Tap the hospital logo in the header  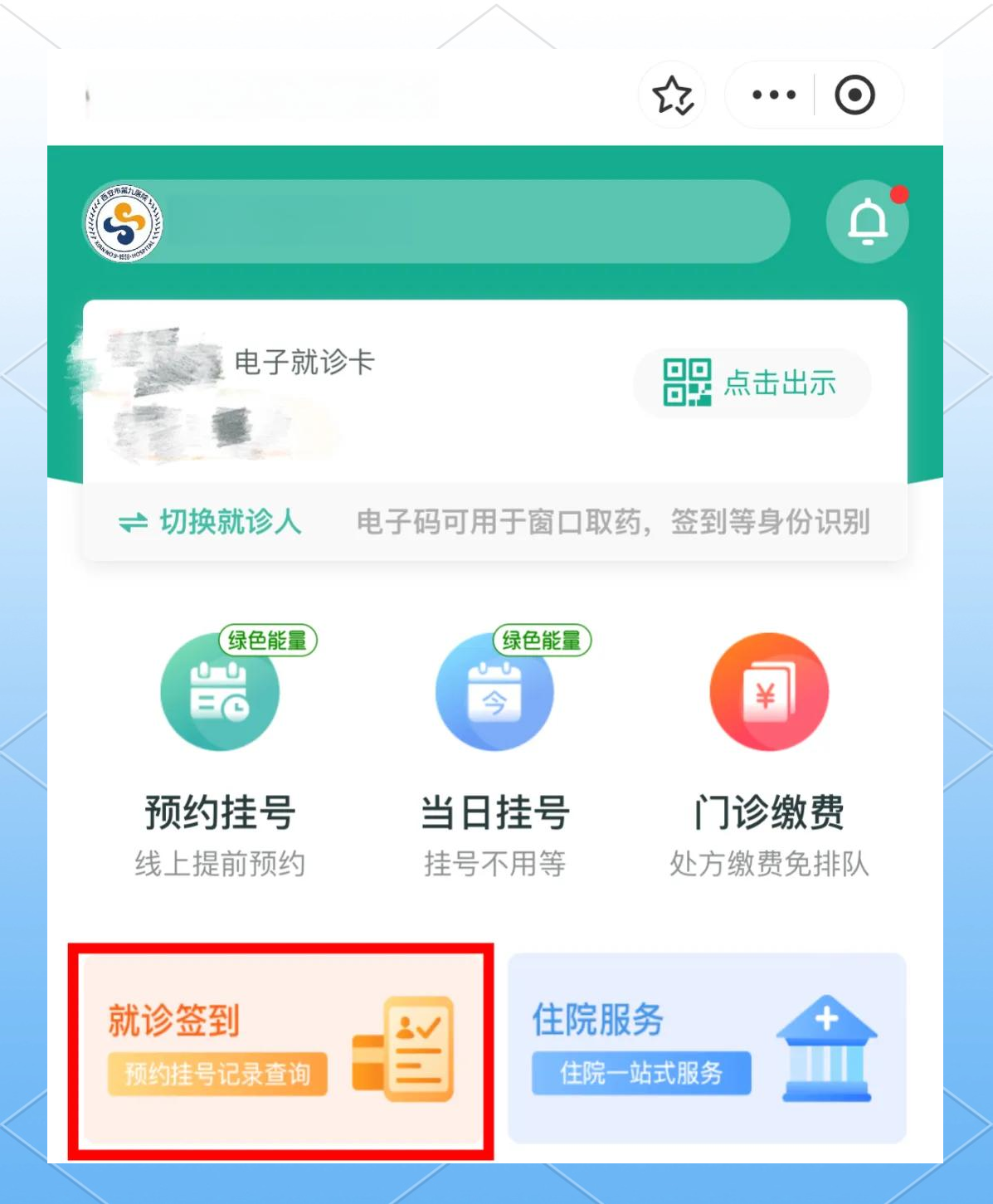[x=123, y=224]
